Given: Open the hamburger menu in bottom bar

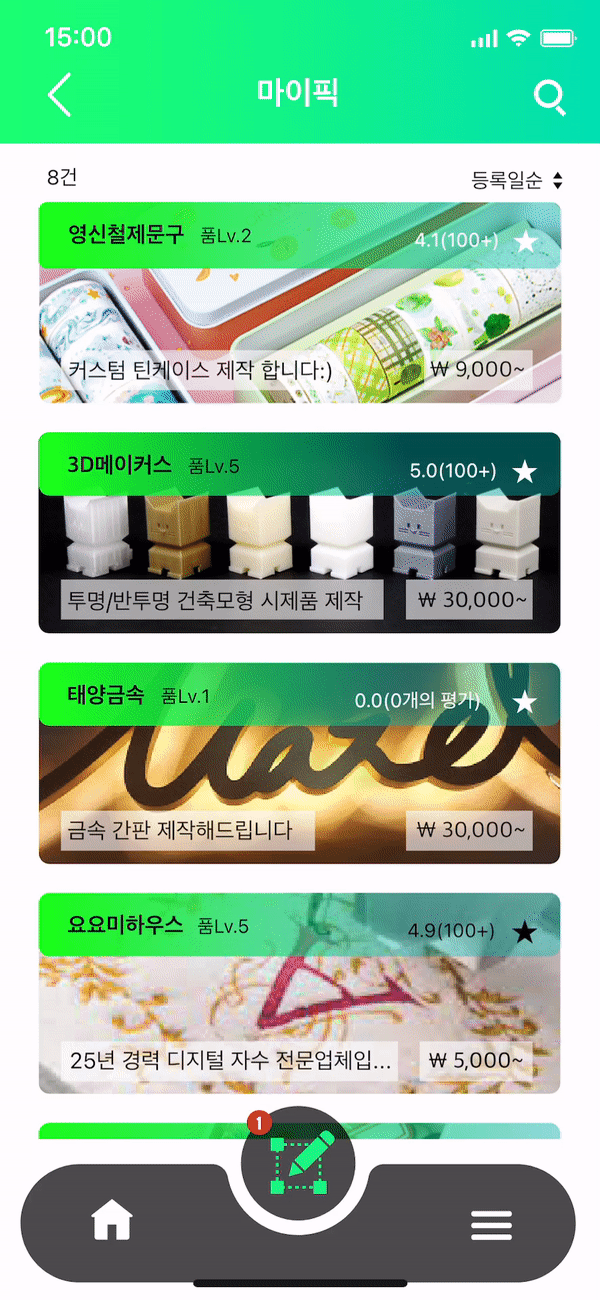Looking at the screenshot, I should [491, 1225].
